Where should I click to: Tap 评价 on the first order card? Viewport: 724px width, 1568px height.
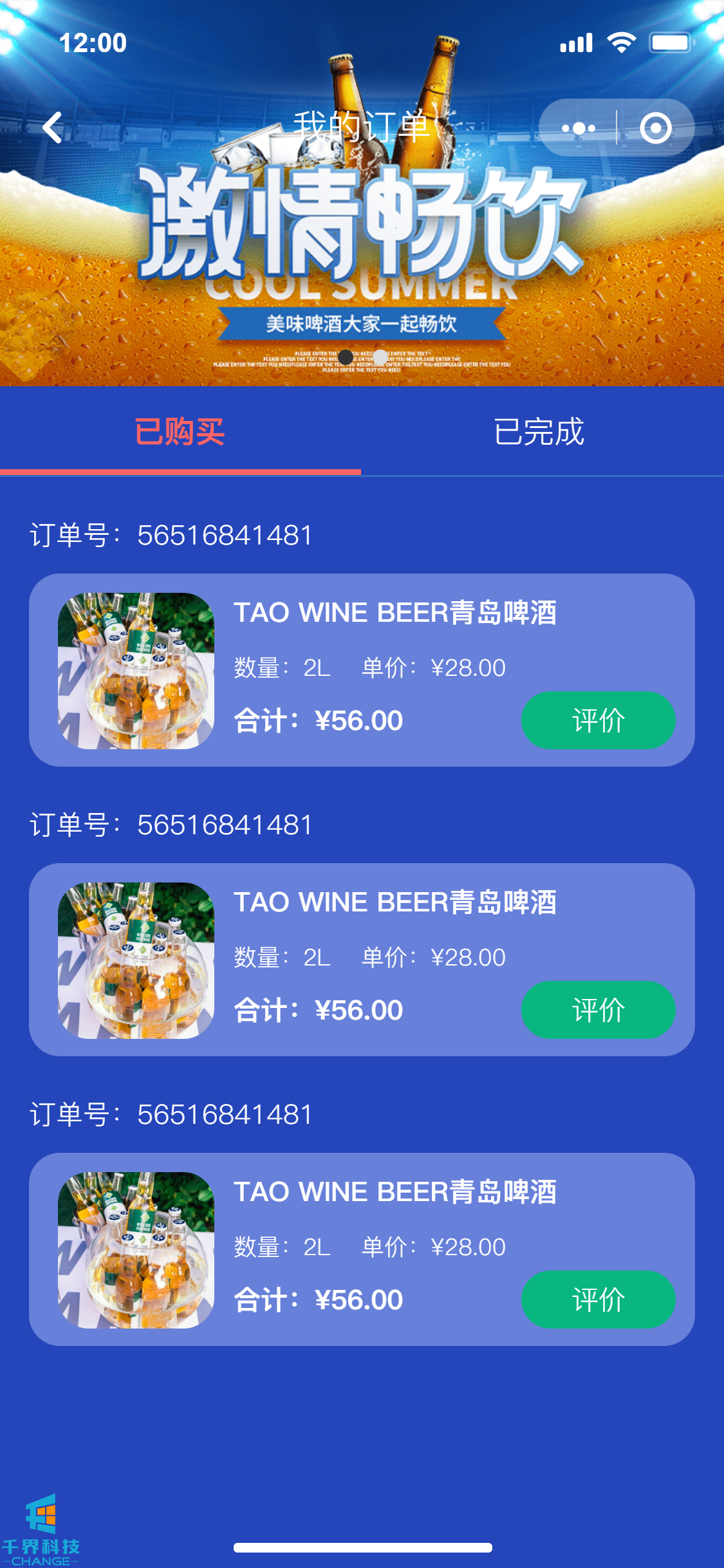click(x=598, y=720)
